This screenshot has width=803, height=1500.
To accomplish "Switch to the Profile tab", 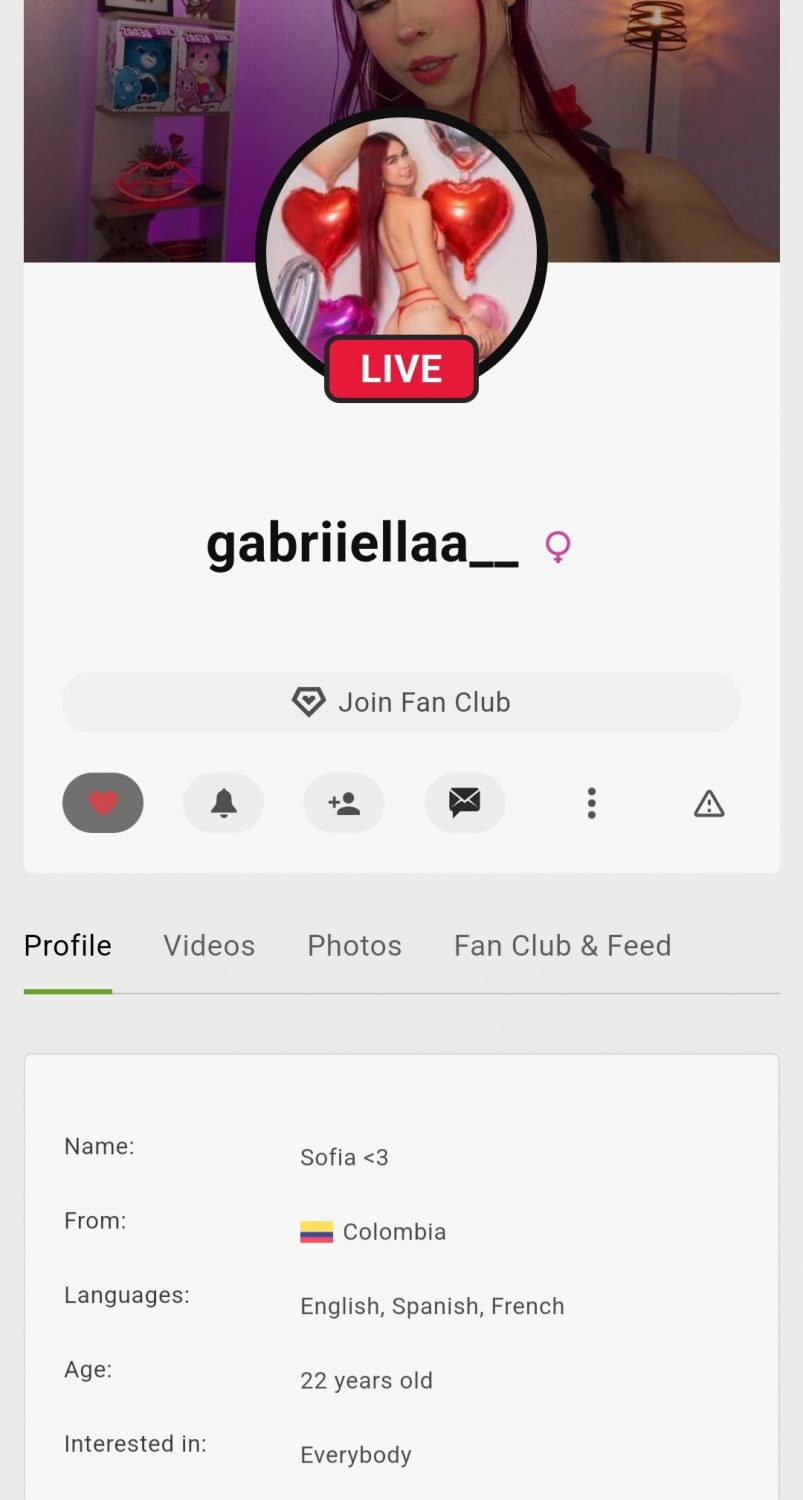I will [67, 945].
